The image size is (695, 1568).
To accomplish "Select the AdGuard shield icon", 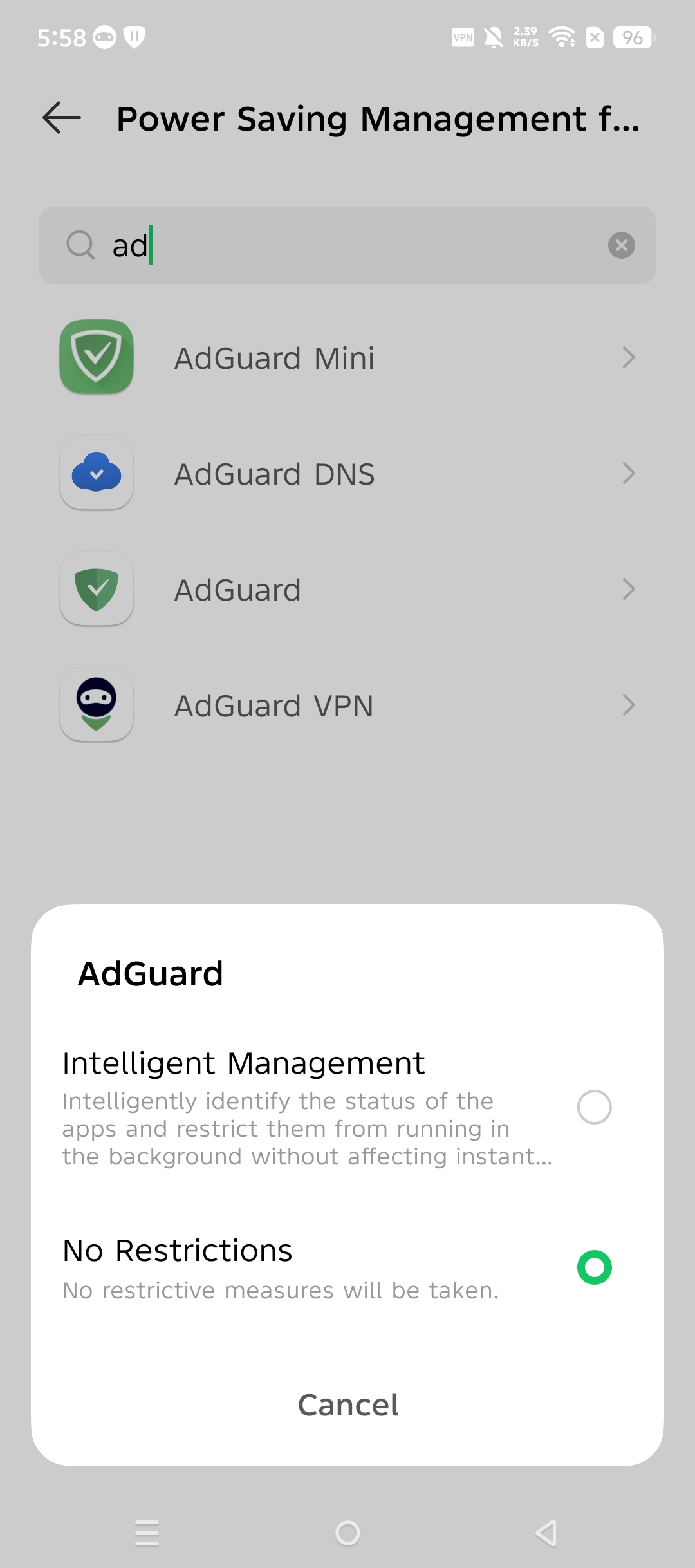I will (x=96, y=589).
